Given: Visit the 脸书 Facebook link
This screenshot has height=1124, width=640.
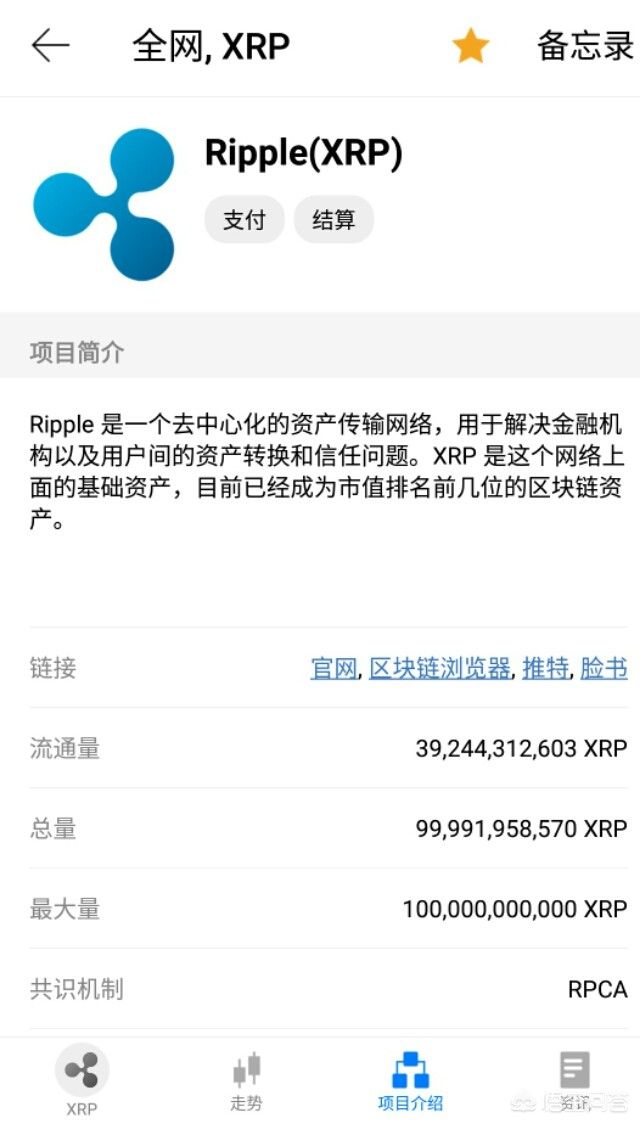Looking at the screenshot, I should (604, 669).
